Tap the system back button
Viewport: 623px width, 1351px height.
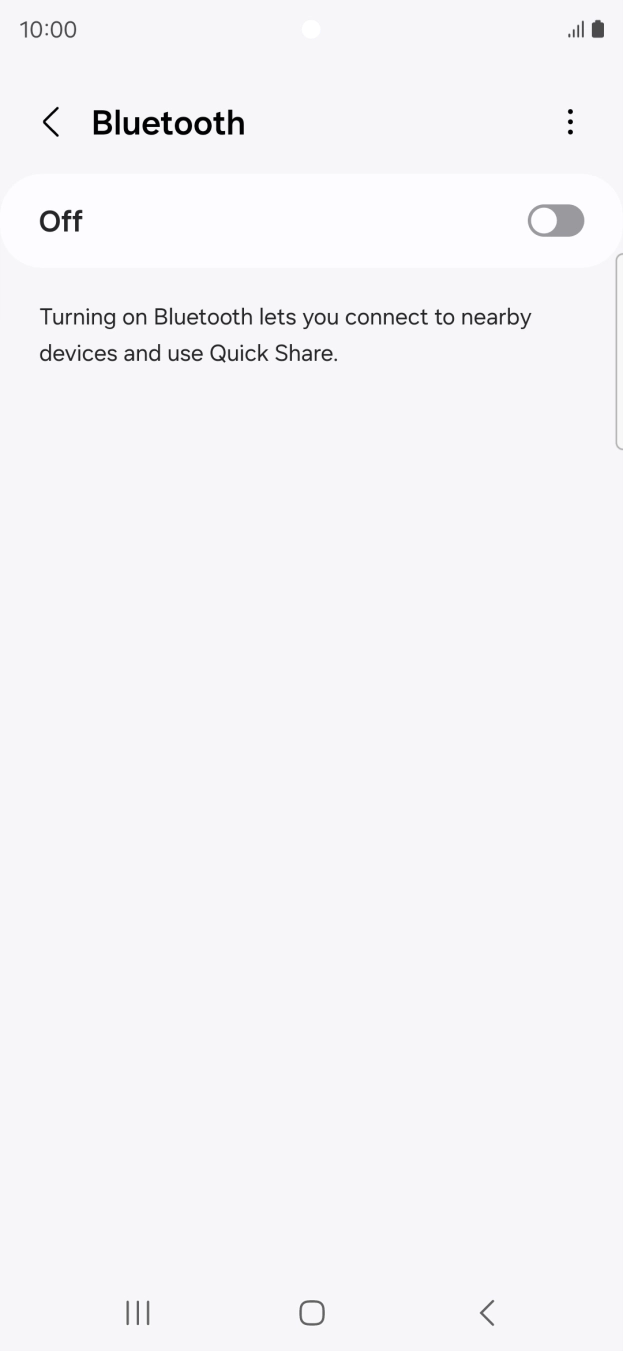[487, 1313]
